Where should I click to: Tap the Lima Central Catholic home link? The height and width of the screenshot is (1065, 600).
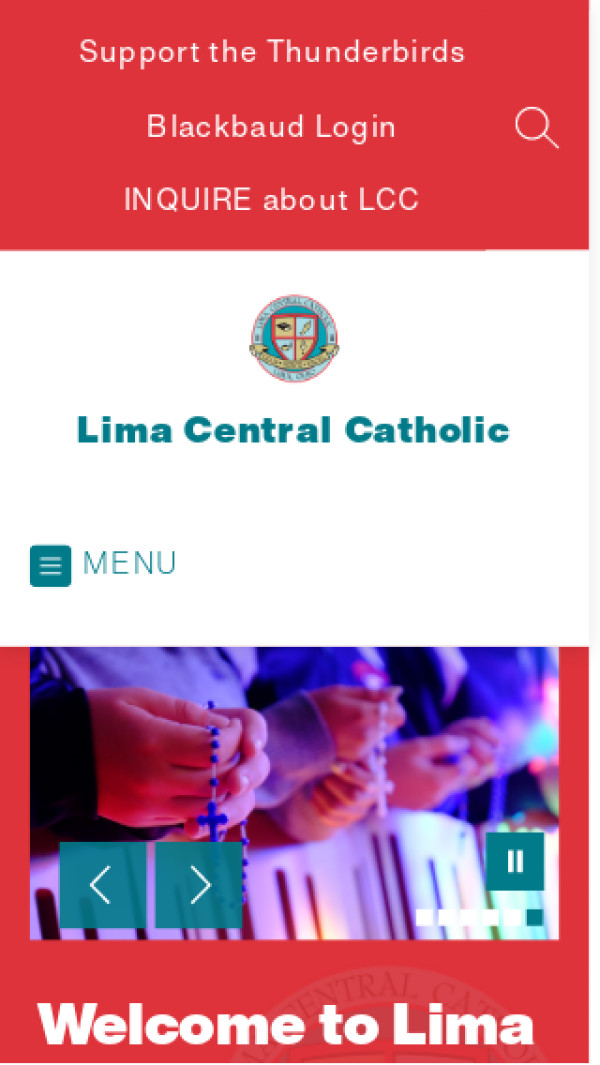pos(293,430)
